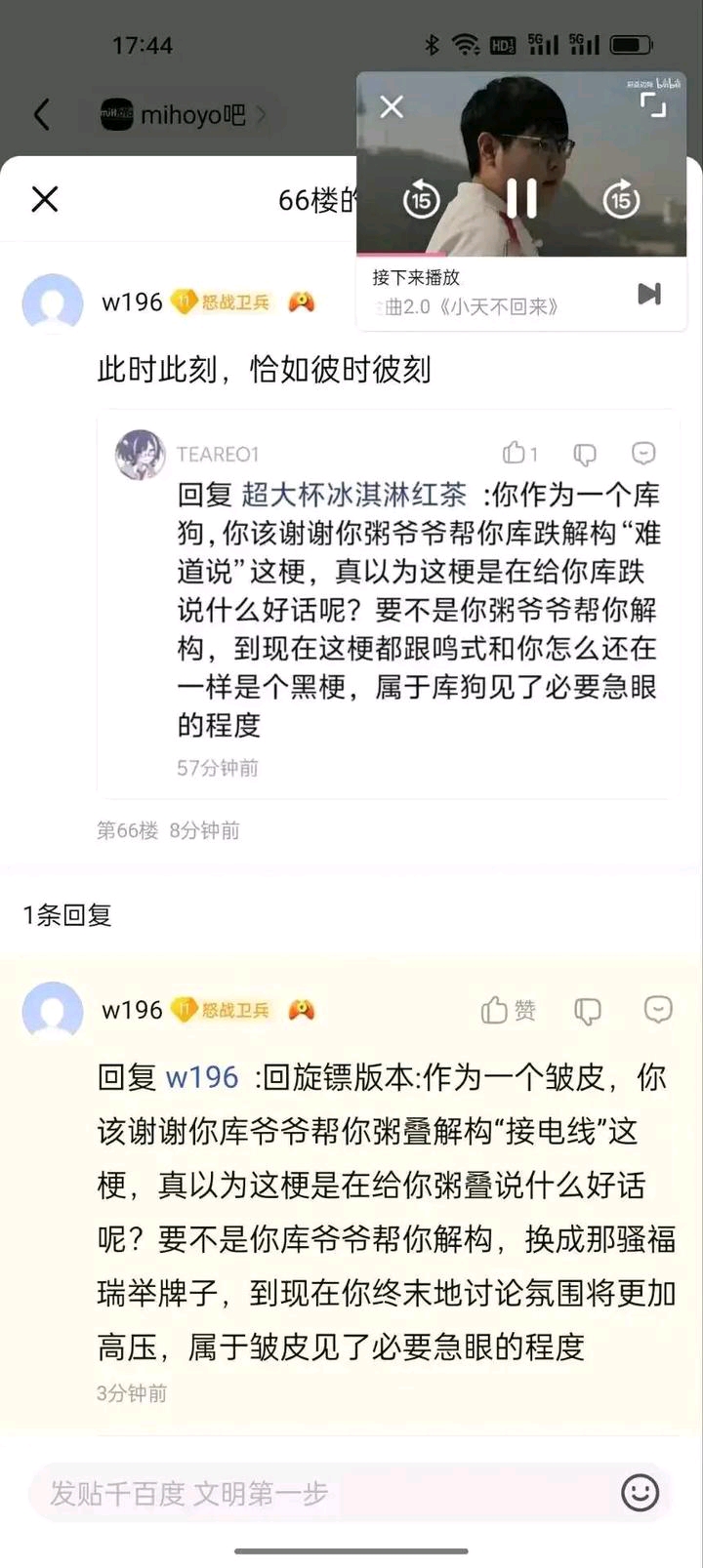The width and height of the screenshot is (703, 1568).
Task: Open the mihoyo吧 forum link
Action: point(182,115)
